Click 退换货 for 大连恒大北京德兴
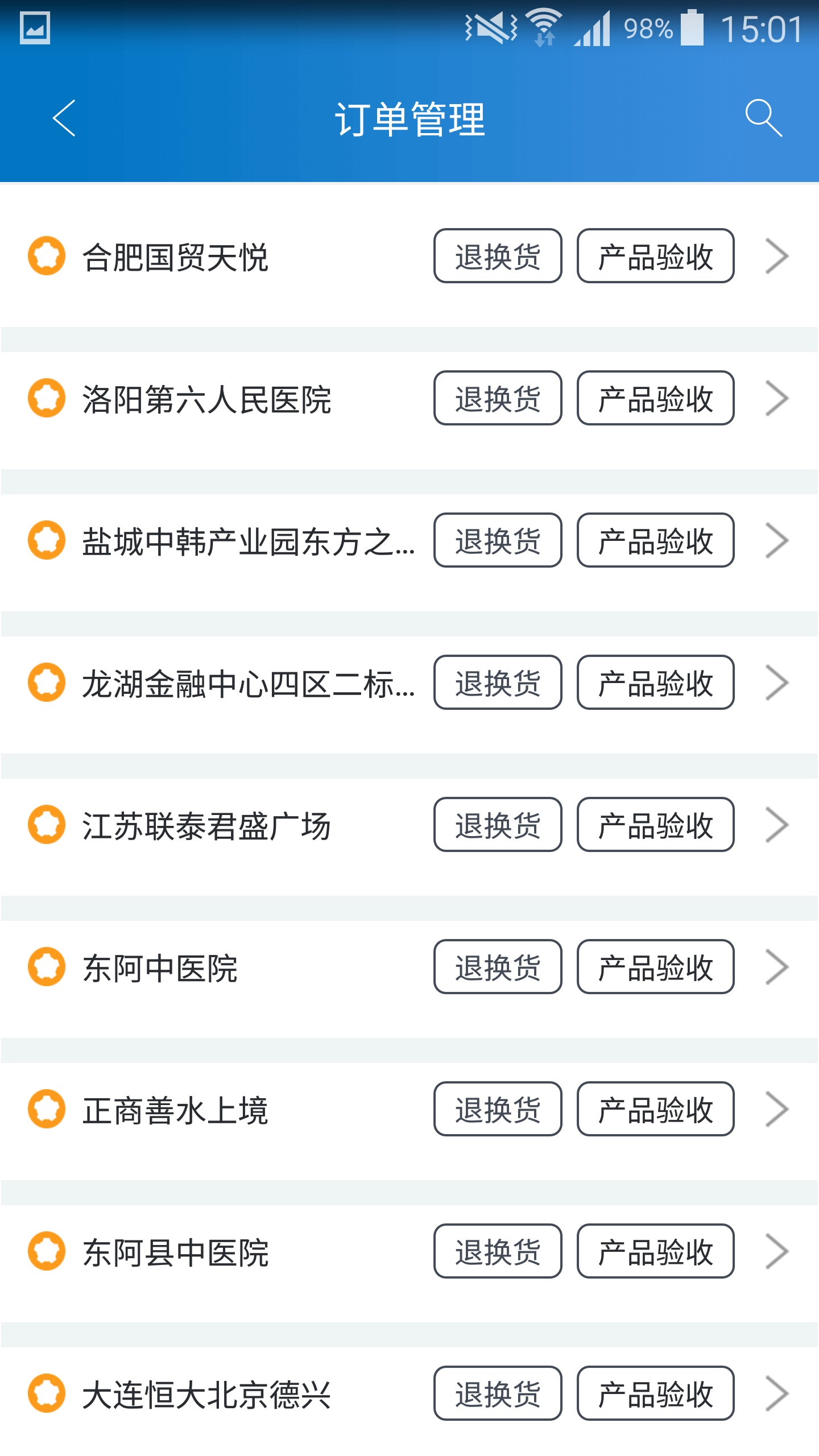The height and width of the screenshot is (1456, 819). (498, 1395)
